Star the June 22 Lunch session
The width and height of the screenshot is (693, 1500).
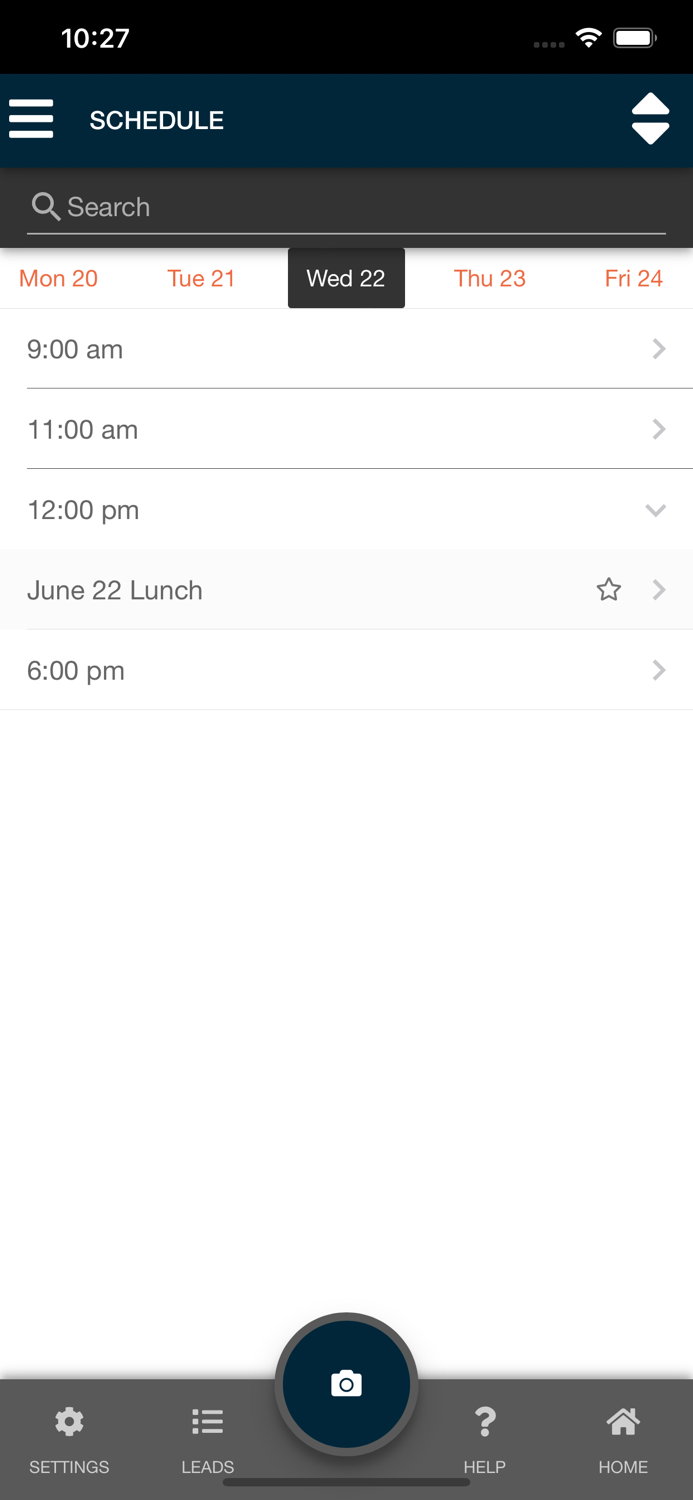pos(609,590)
